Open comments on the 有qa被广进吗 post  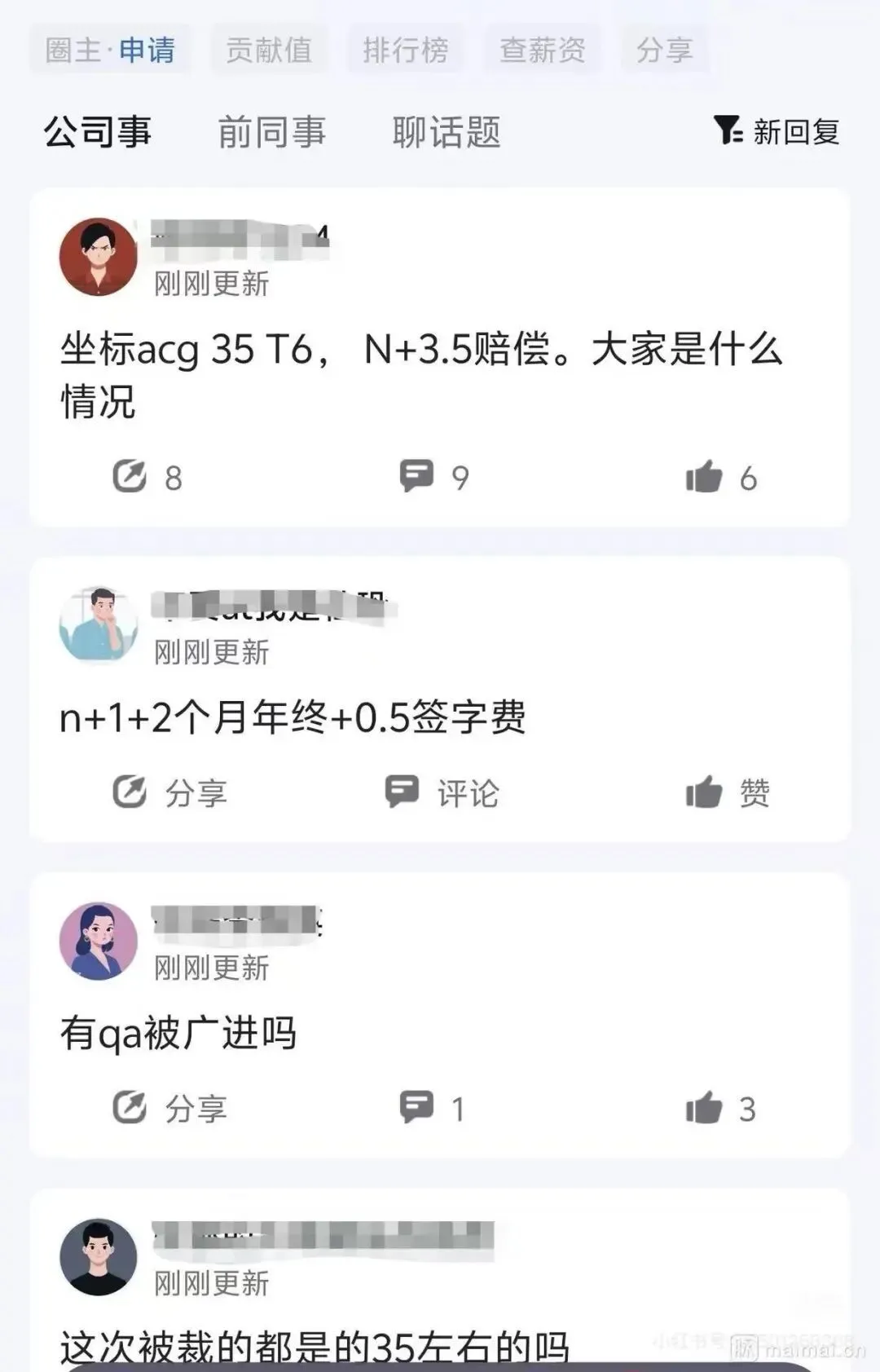pyautogui.click(x=432, y=1108)
